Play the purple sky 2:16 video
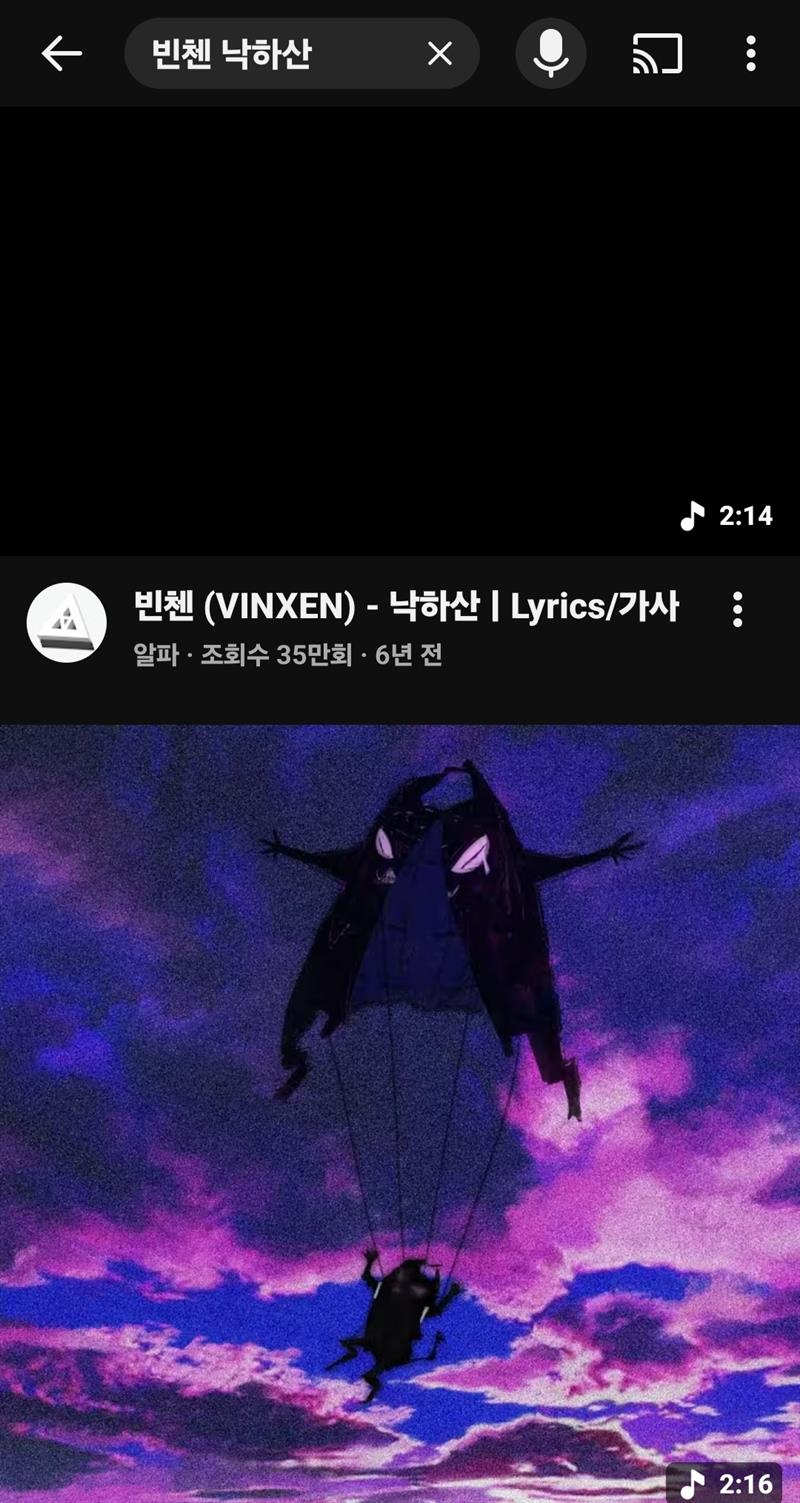Viewport: 800px width, 1503px height. [x=400, y=1110]
